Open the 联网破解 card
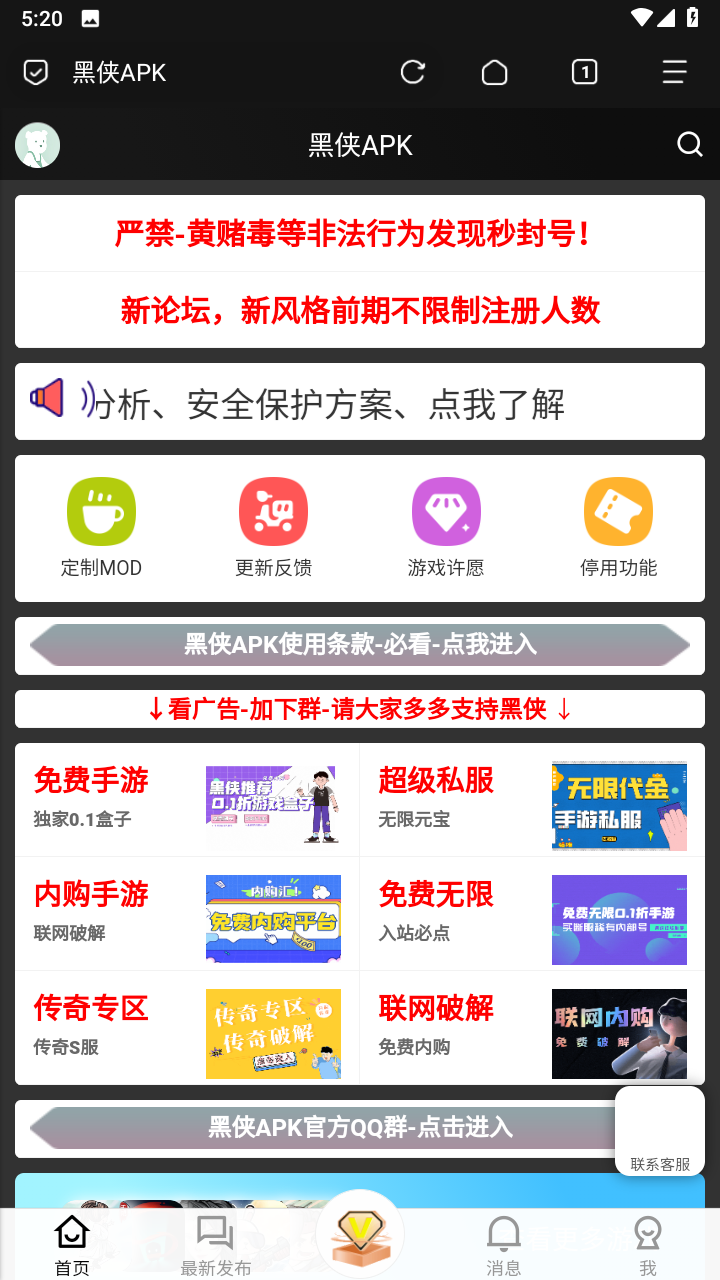 point(532,1028)
